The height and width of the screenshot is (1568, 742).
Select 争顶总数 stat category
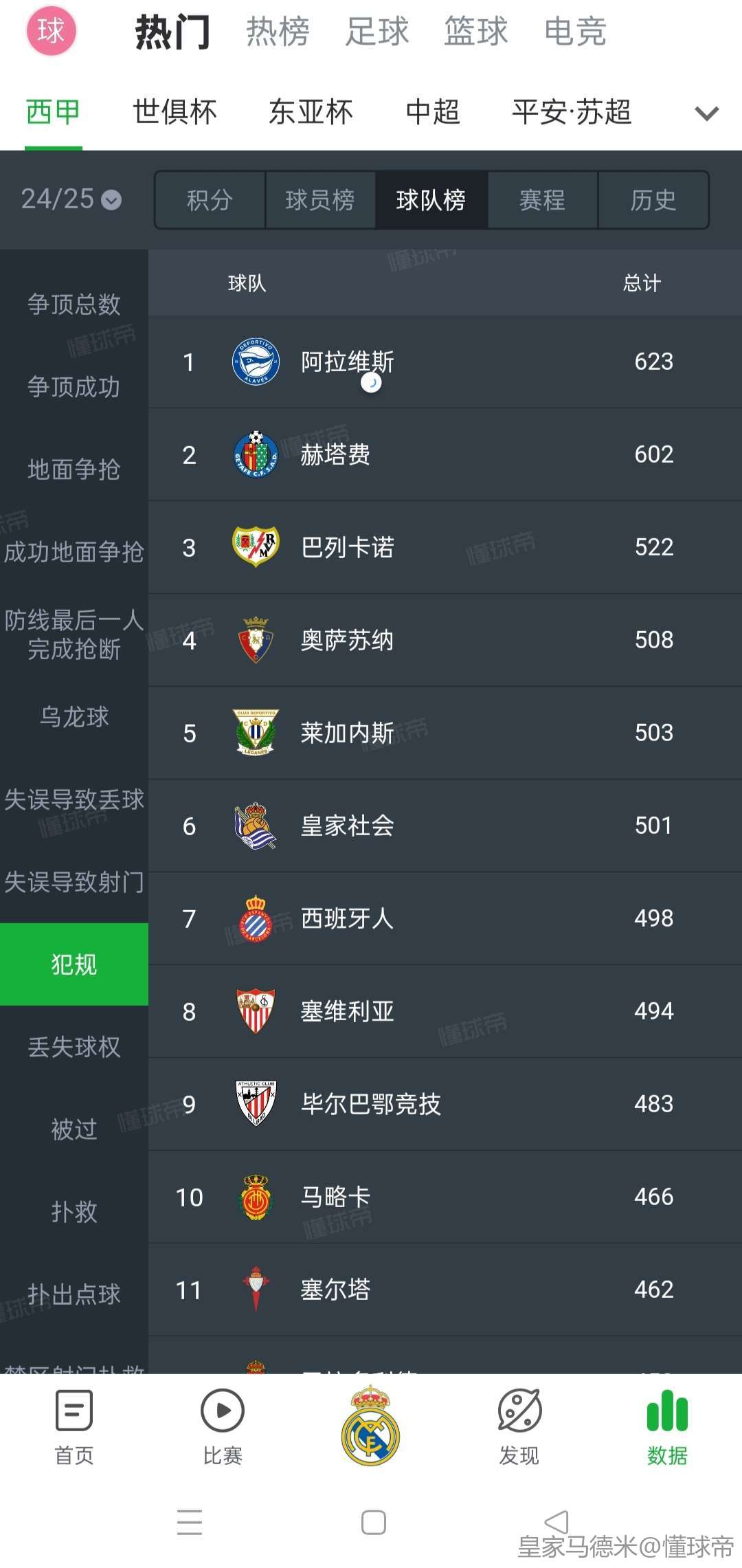point(74,304)
